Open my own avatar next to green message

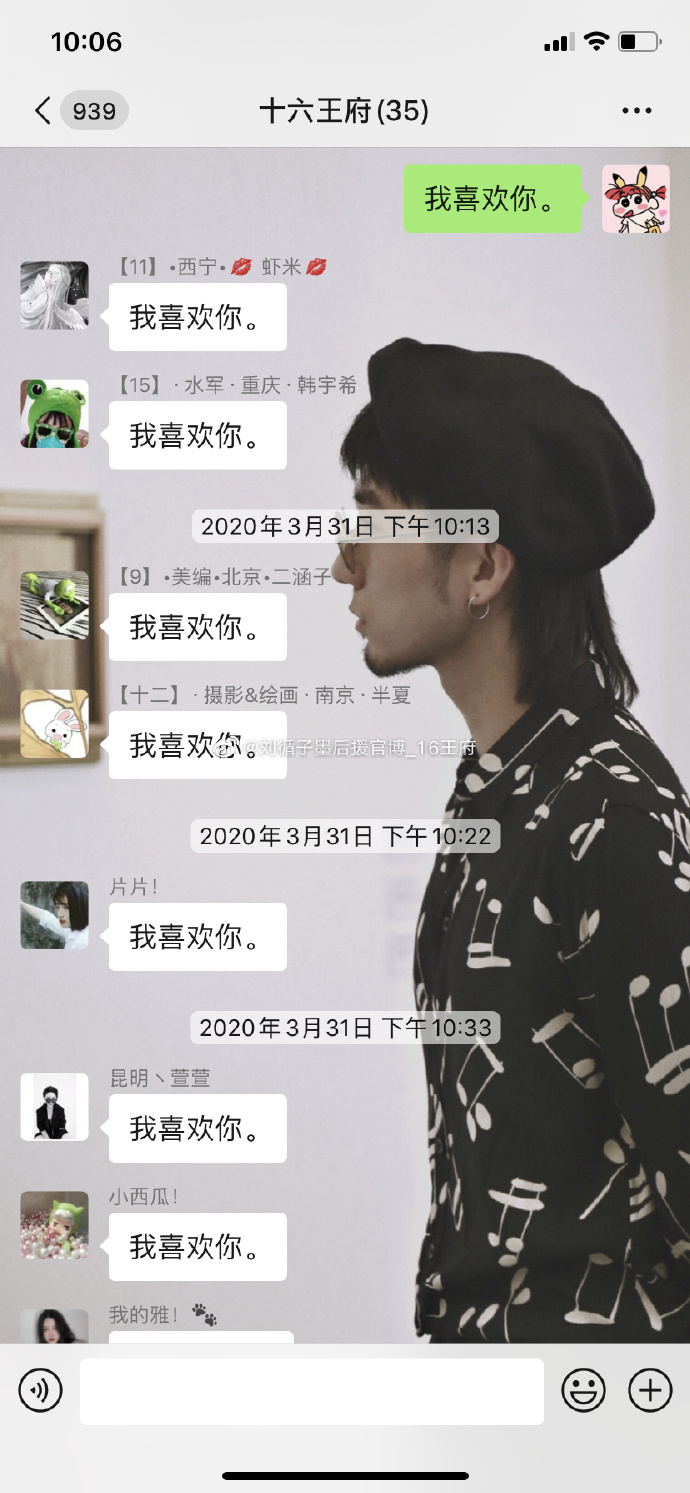636,199
